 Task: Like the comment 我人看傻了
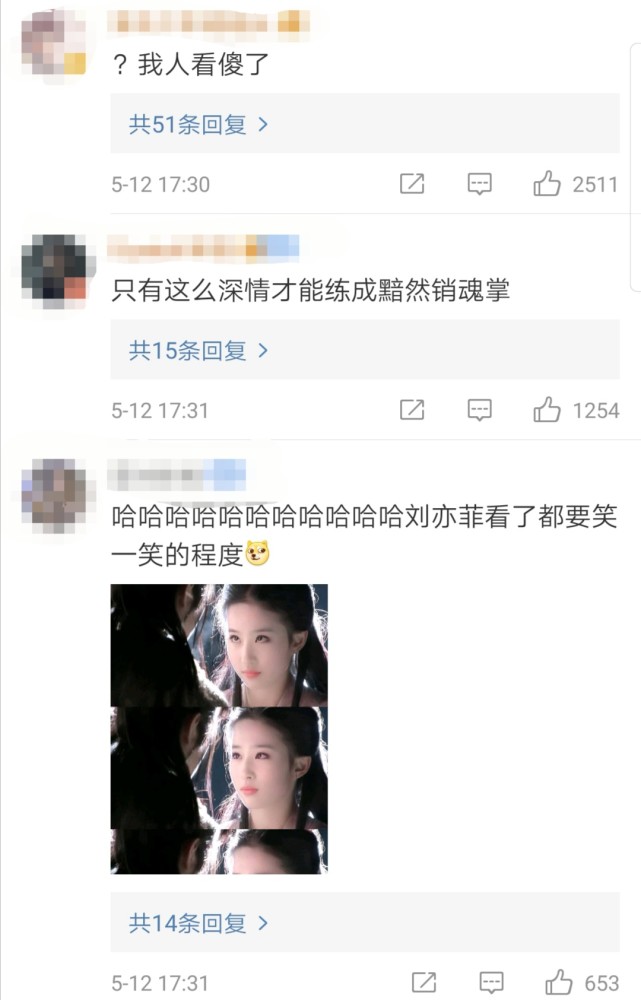click(x=547, y=184)
